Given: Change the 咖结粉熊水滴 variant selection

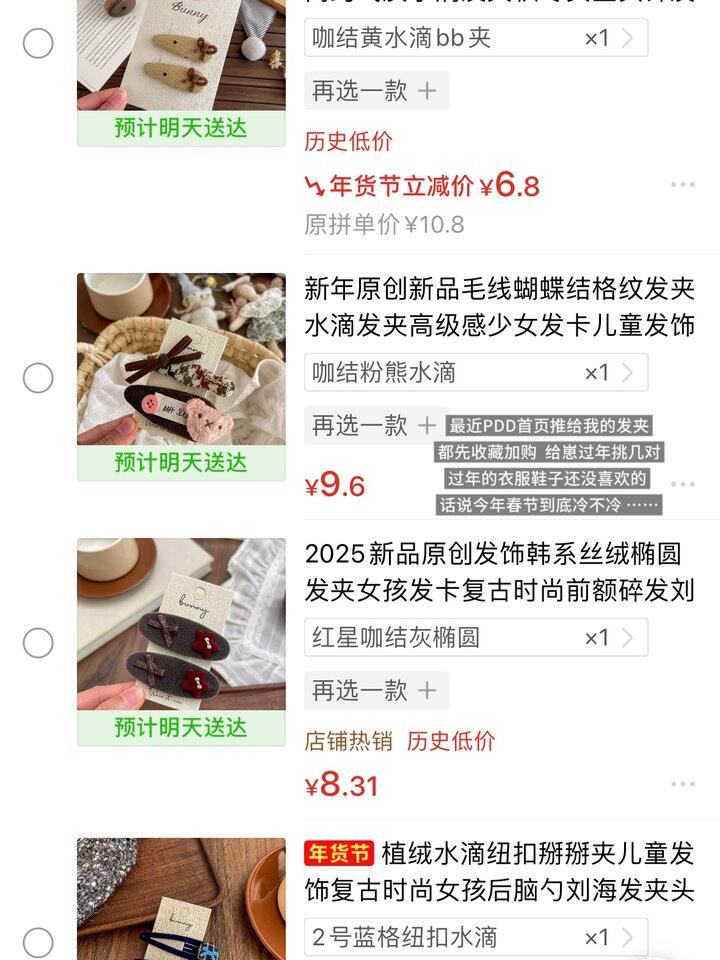Looking at the screenshot, I should pyautogui.click(x=476, y=373).
